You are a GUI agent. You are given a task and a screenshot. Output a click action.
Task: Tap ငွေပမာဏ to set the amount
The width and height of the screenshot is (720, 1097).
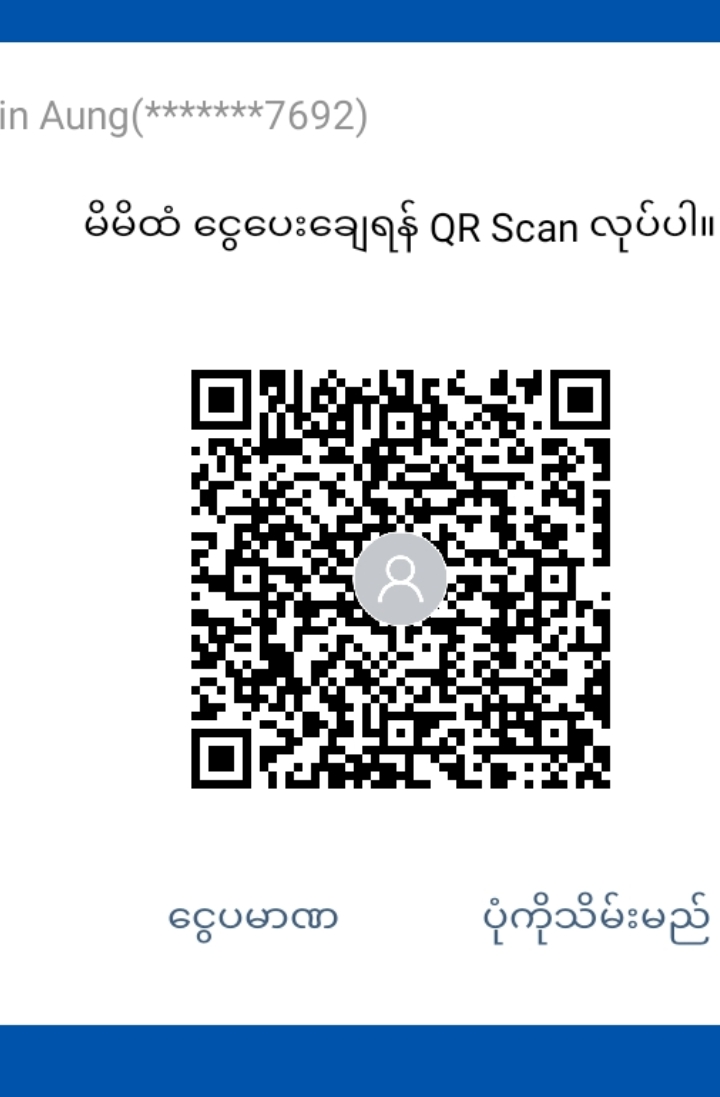253,917
